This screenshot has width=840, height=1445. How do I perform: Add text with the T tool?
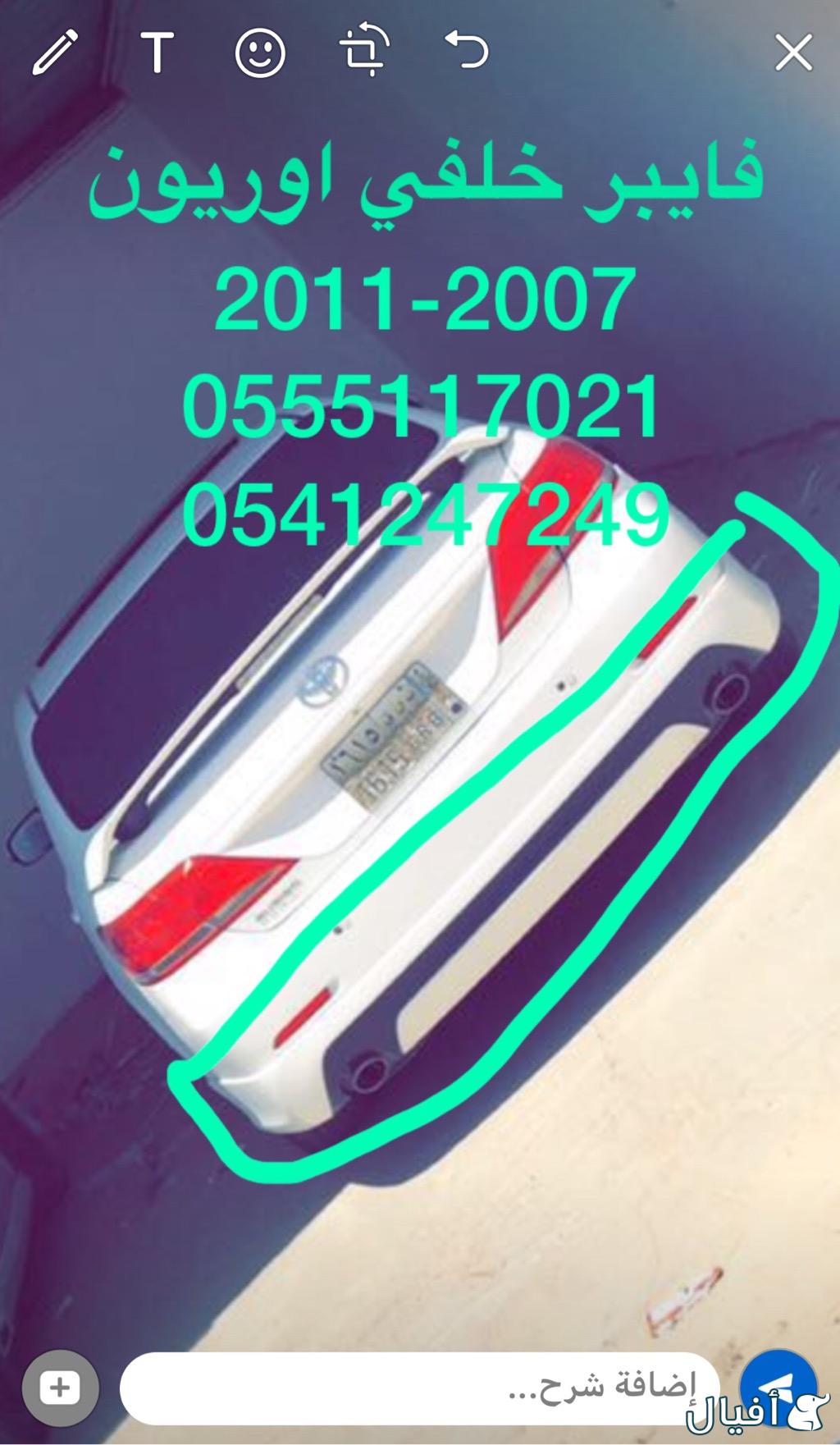coord(156,53)
